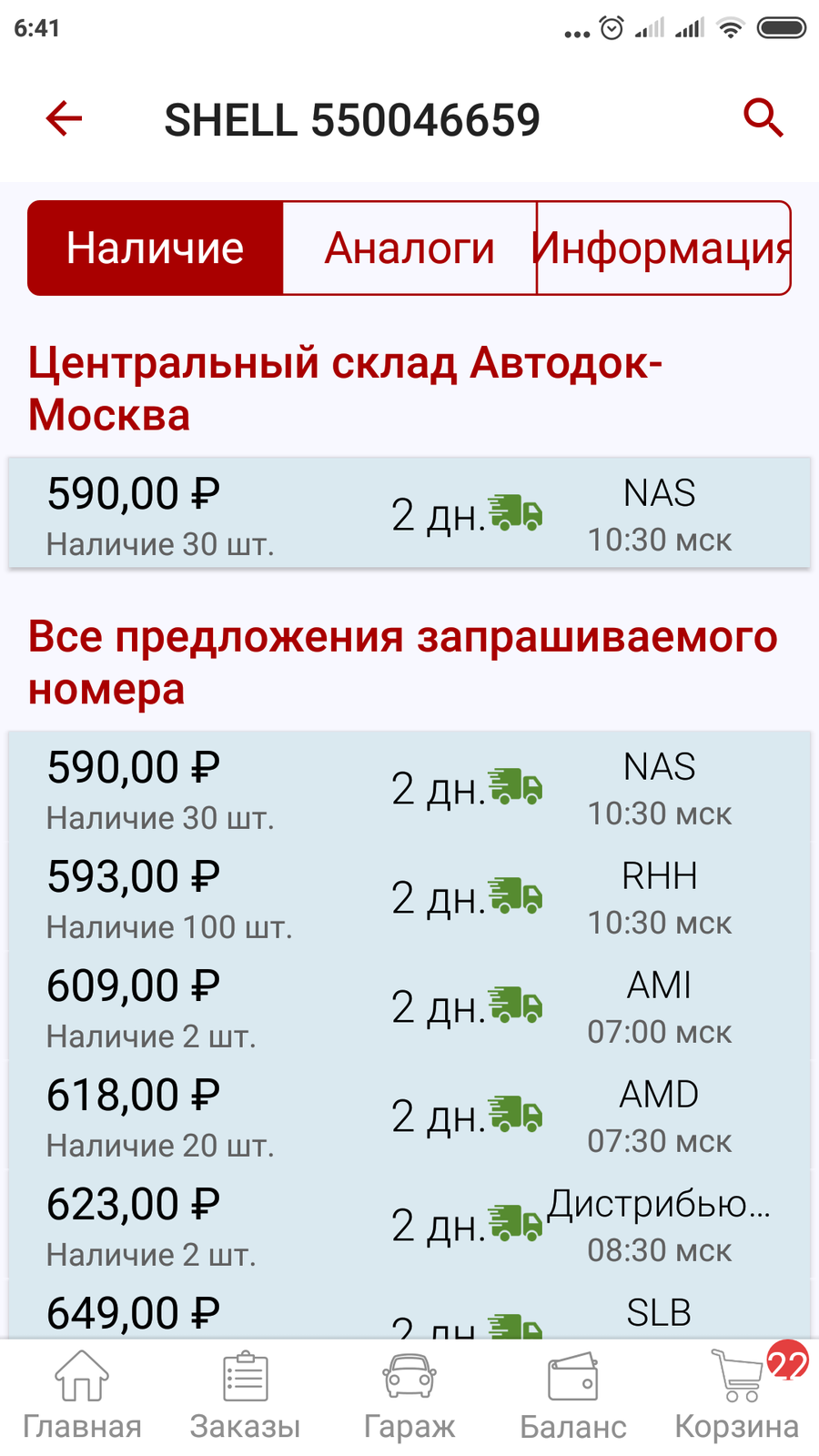Open the Баланс section

(573, 1397)
